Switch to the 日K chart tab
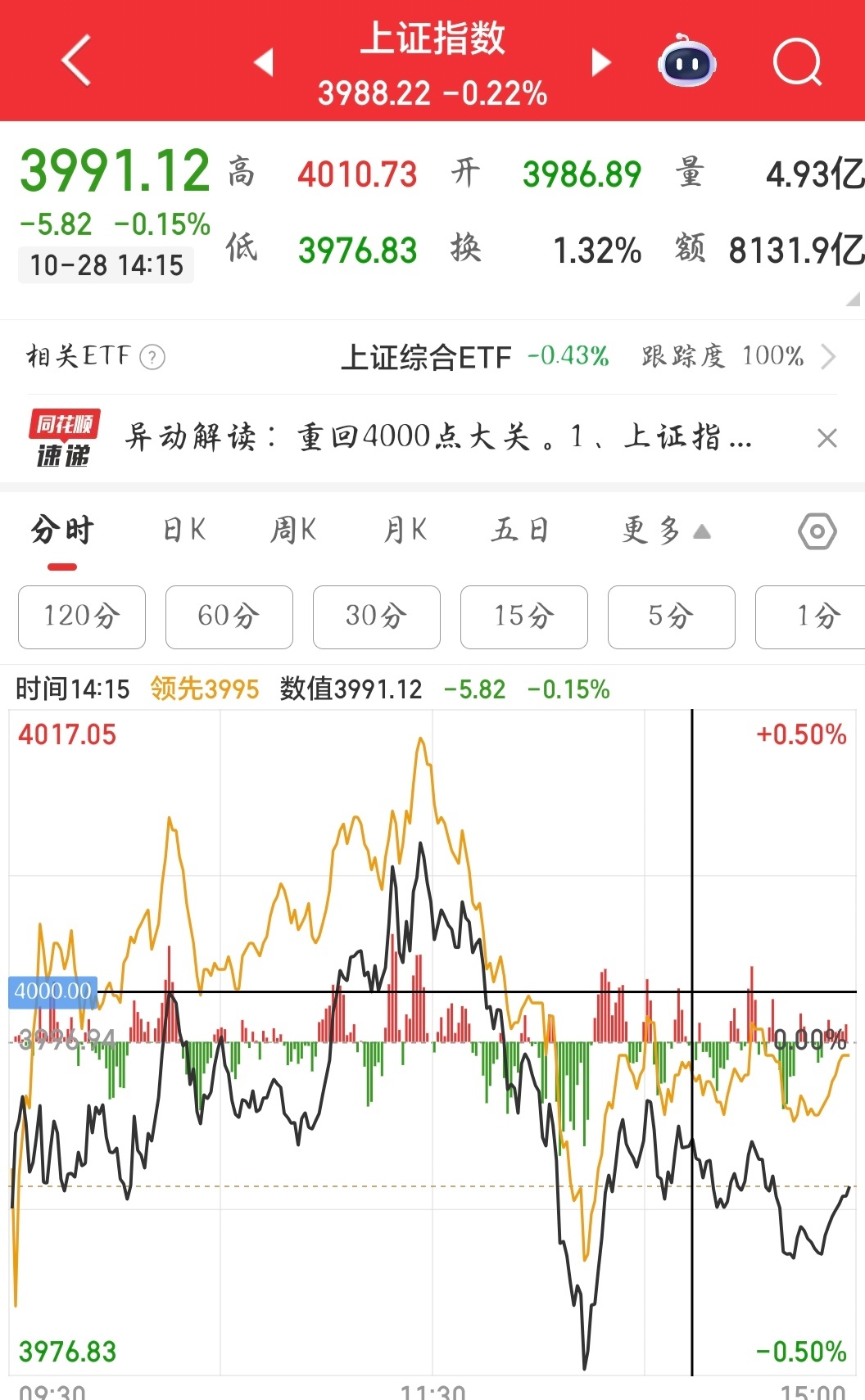865x1400 pixels. point(184,531)
